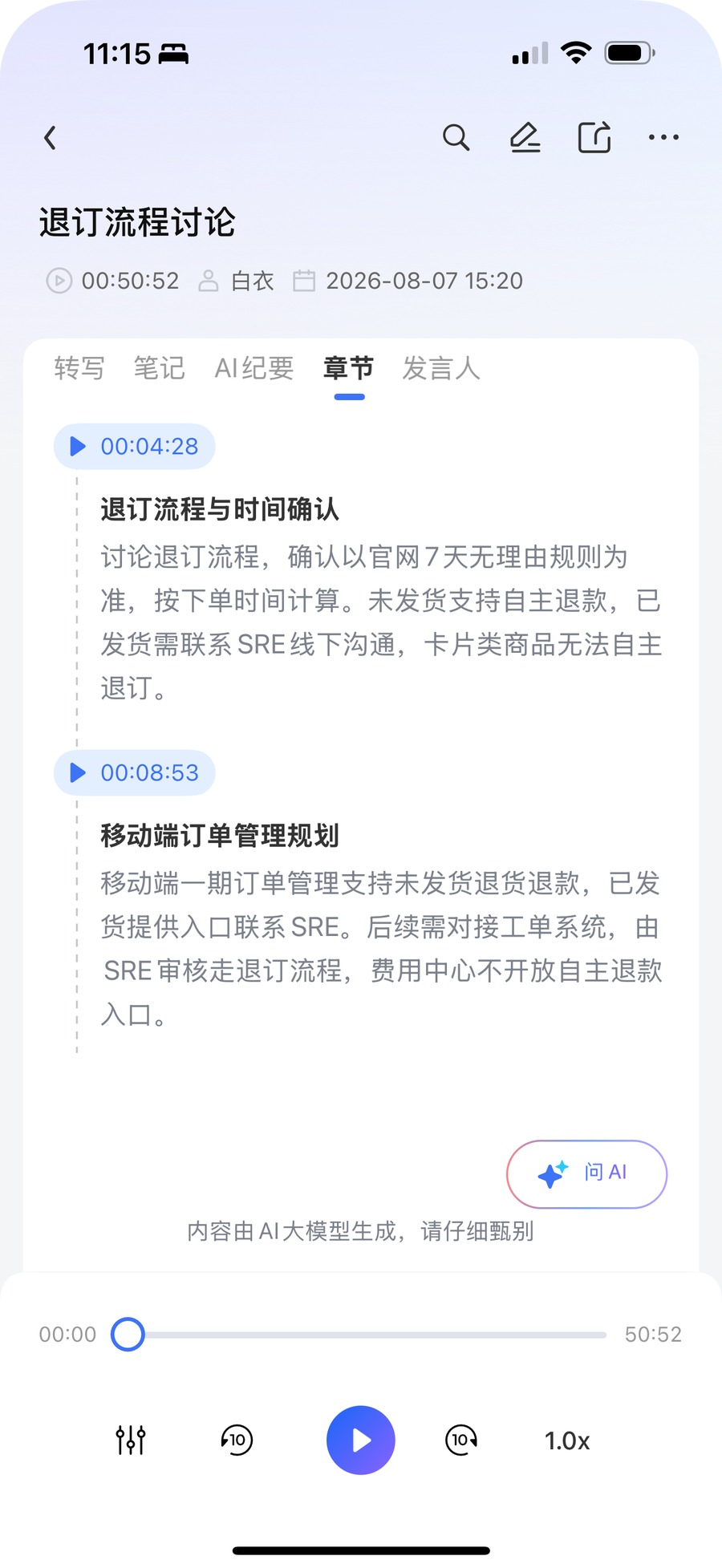Open the three-dot overflow menu
Viewport: 722px width, 1568px height.
pos(663,138)
